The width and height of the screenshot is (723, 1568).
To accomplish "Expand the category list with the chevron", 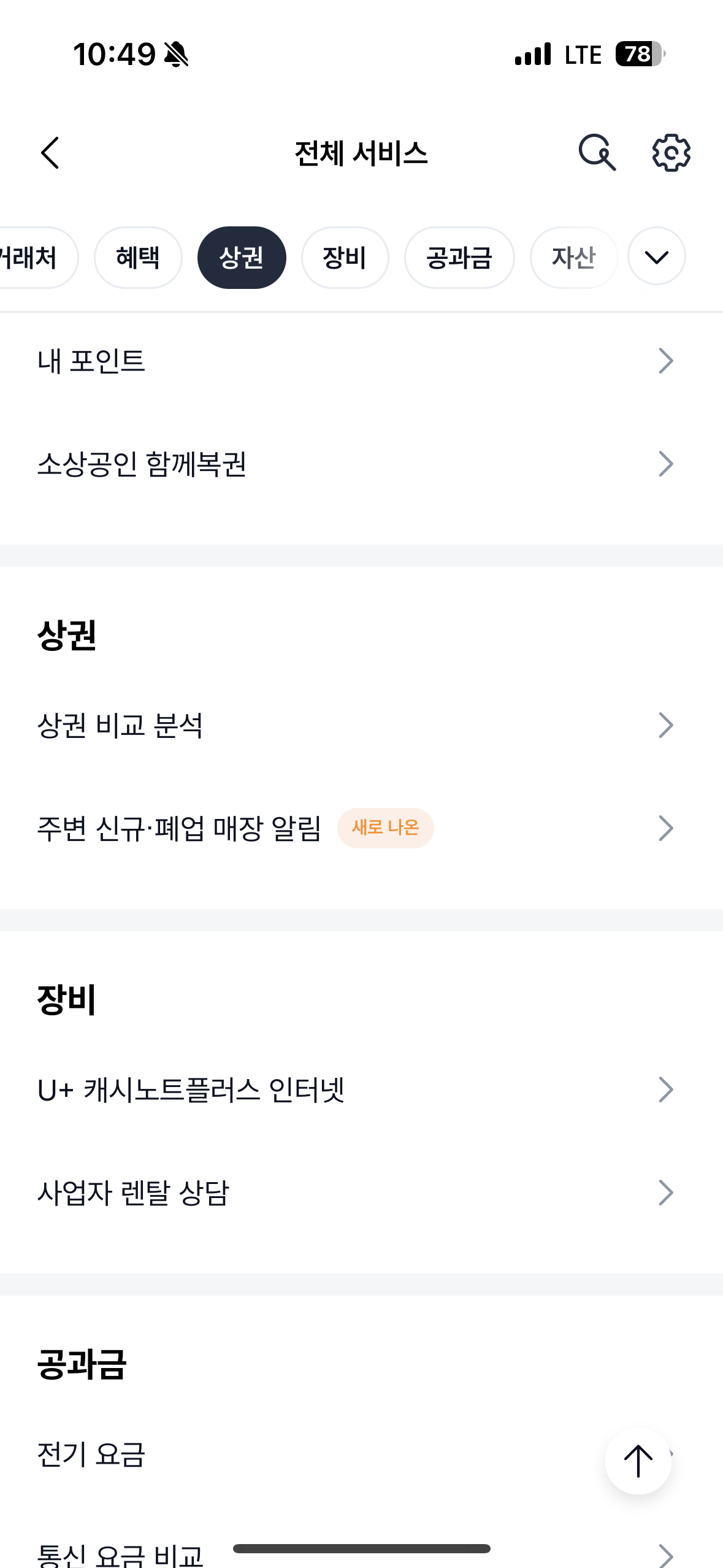I will [657, 256].
